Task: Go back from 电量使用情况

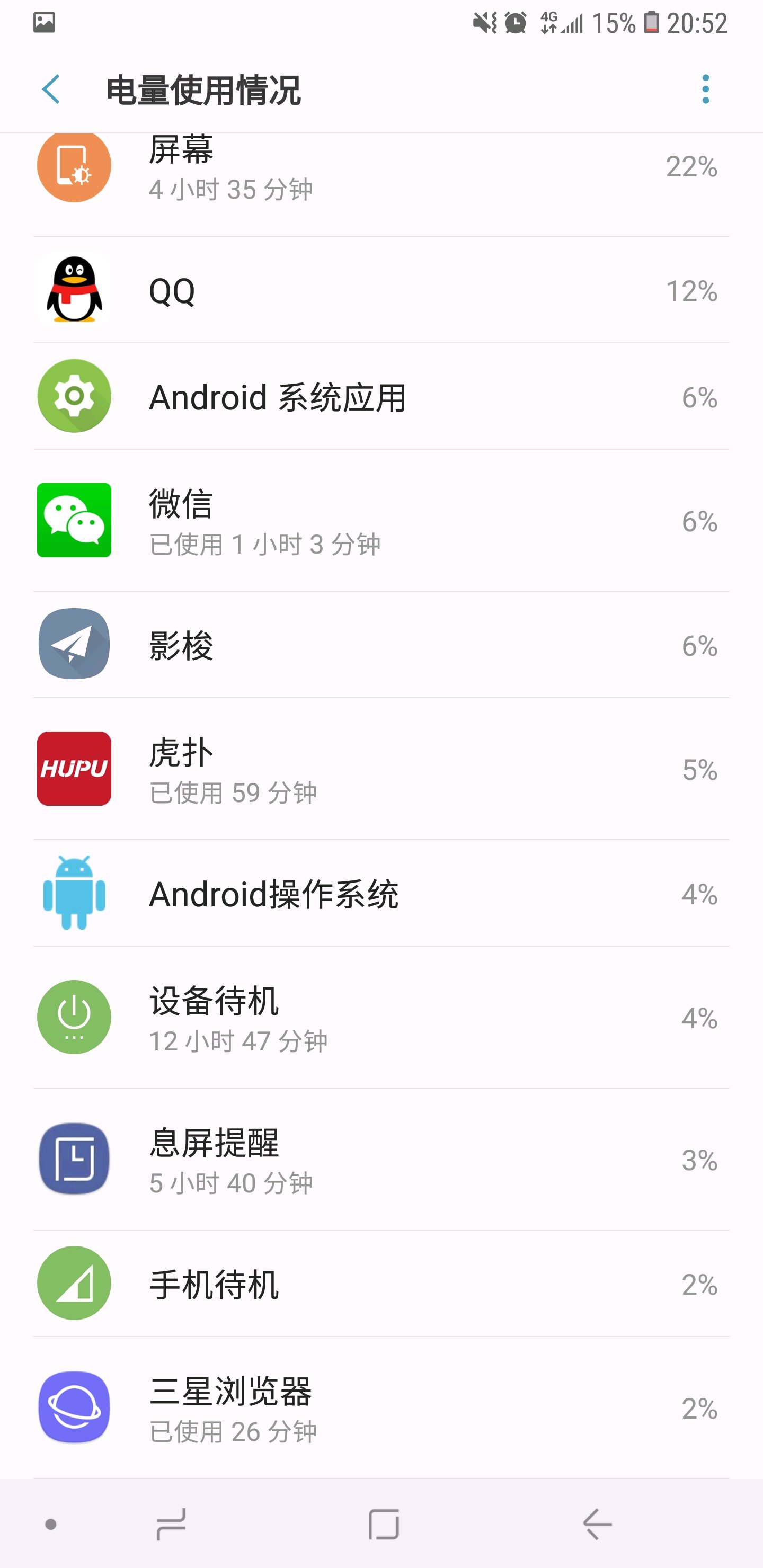Action: coord(52,90)
